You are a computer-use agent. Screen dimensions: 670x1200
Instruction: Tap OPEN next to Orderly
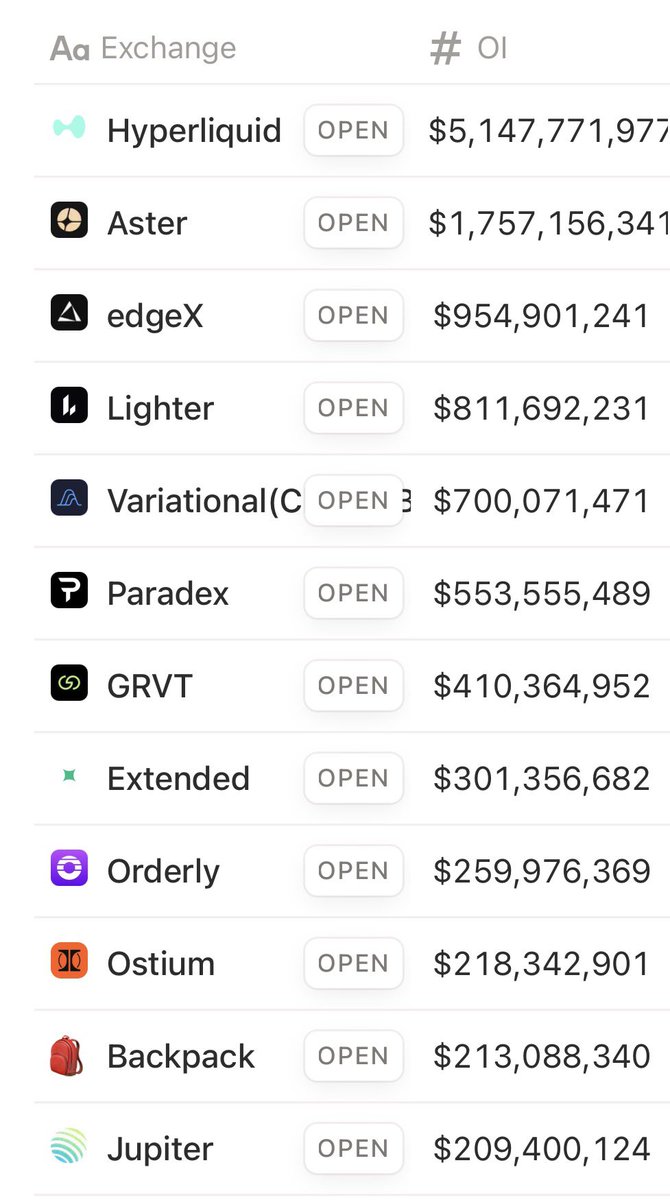coord(353,871)
